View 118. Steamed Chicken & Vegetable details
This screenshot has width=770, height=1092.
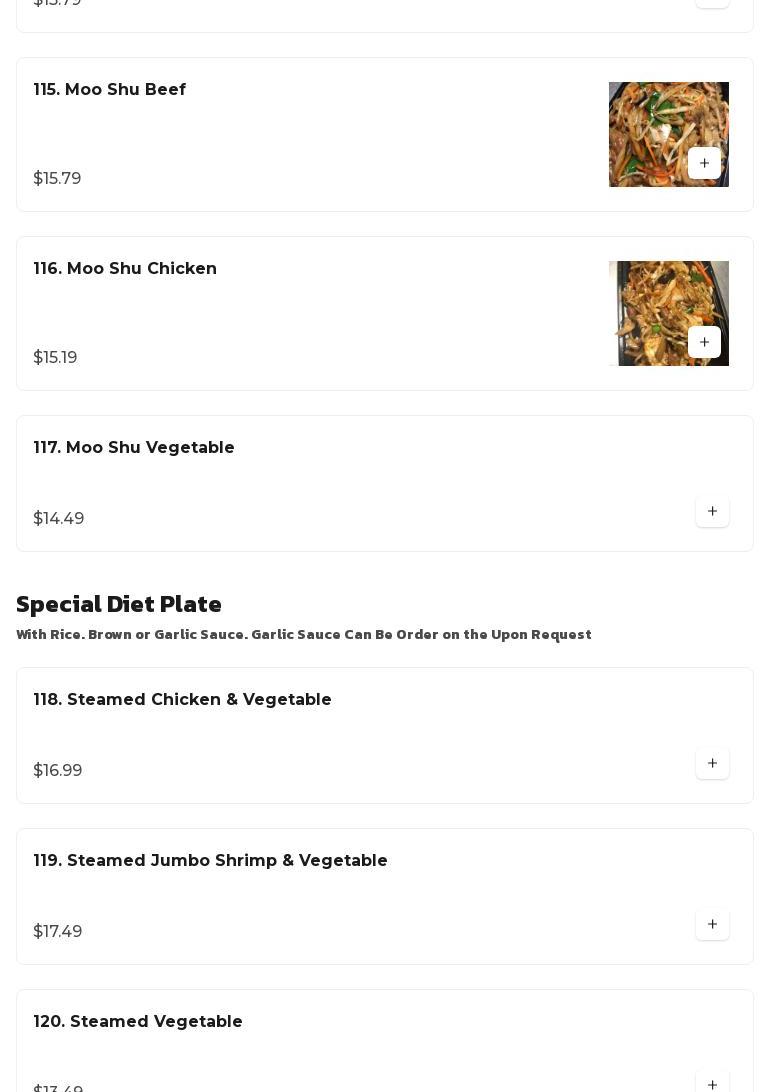[182, 700]
